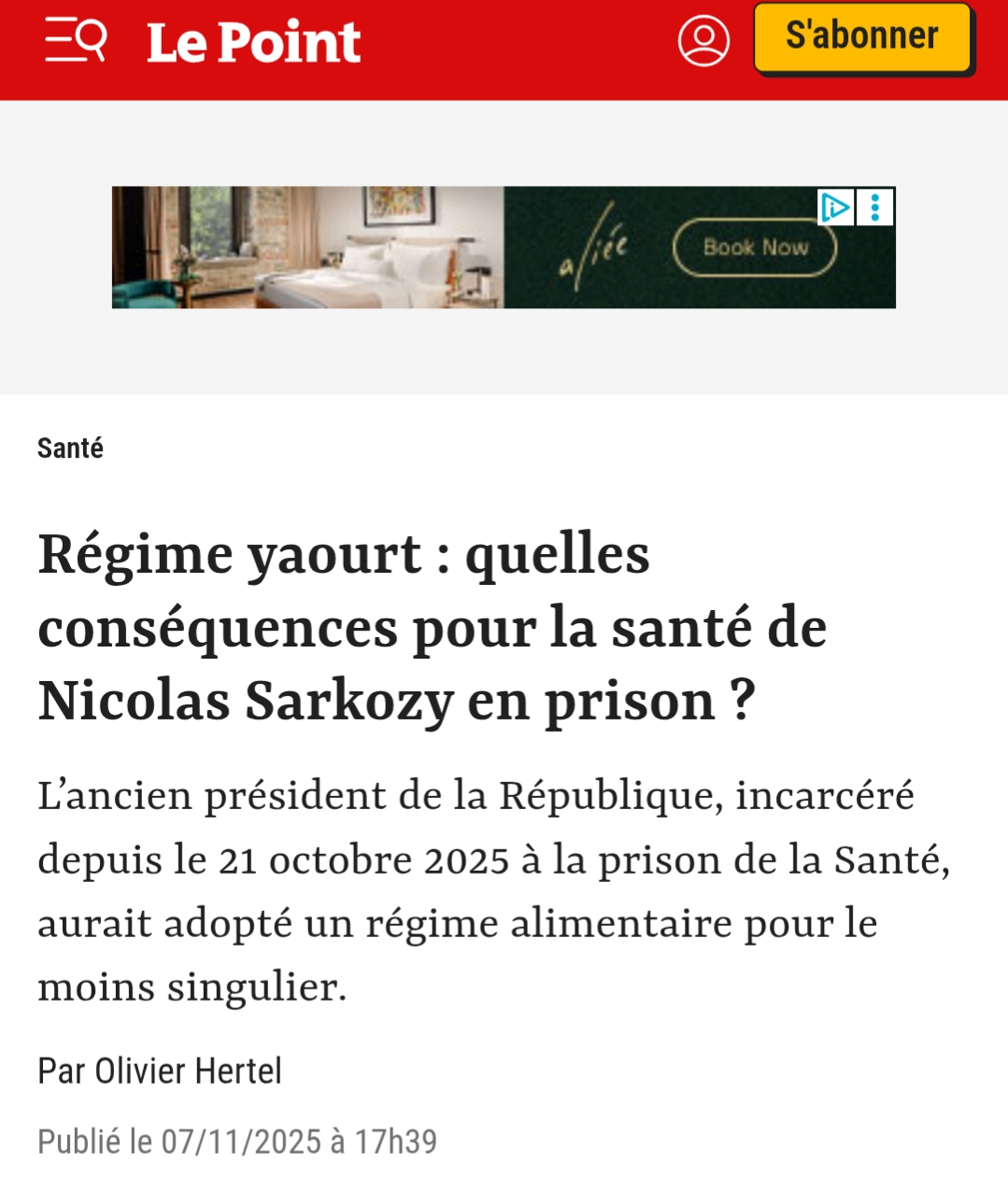Open the ad options three-dot menu
This screenshot has width=1008, height=1180.
coord(876,206)
